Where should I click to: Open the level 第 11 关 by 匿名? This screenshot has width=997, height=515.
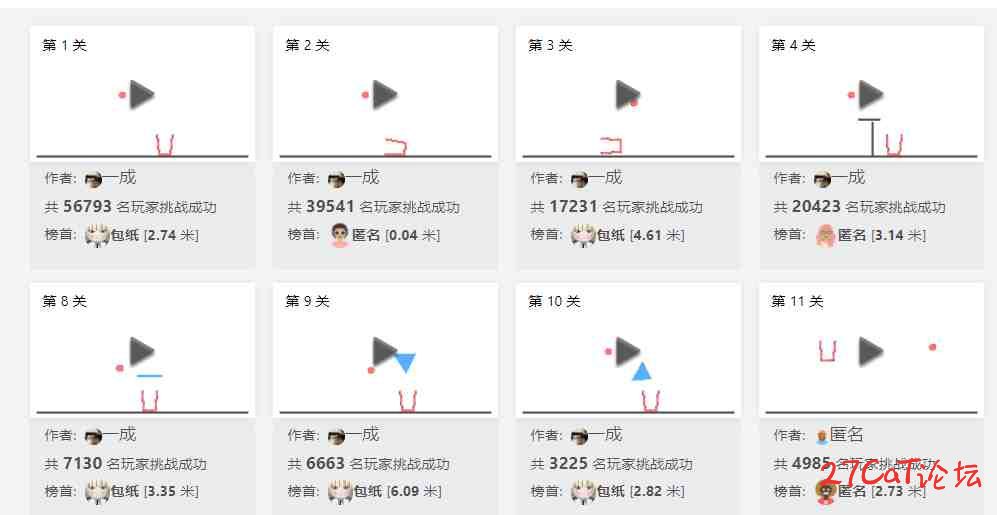[870, 352]
